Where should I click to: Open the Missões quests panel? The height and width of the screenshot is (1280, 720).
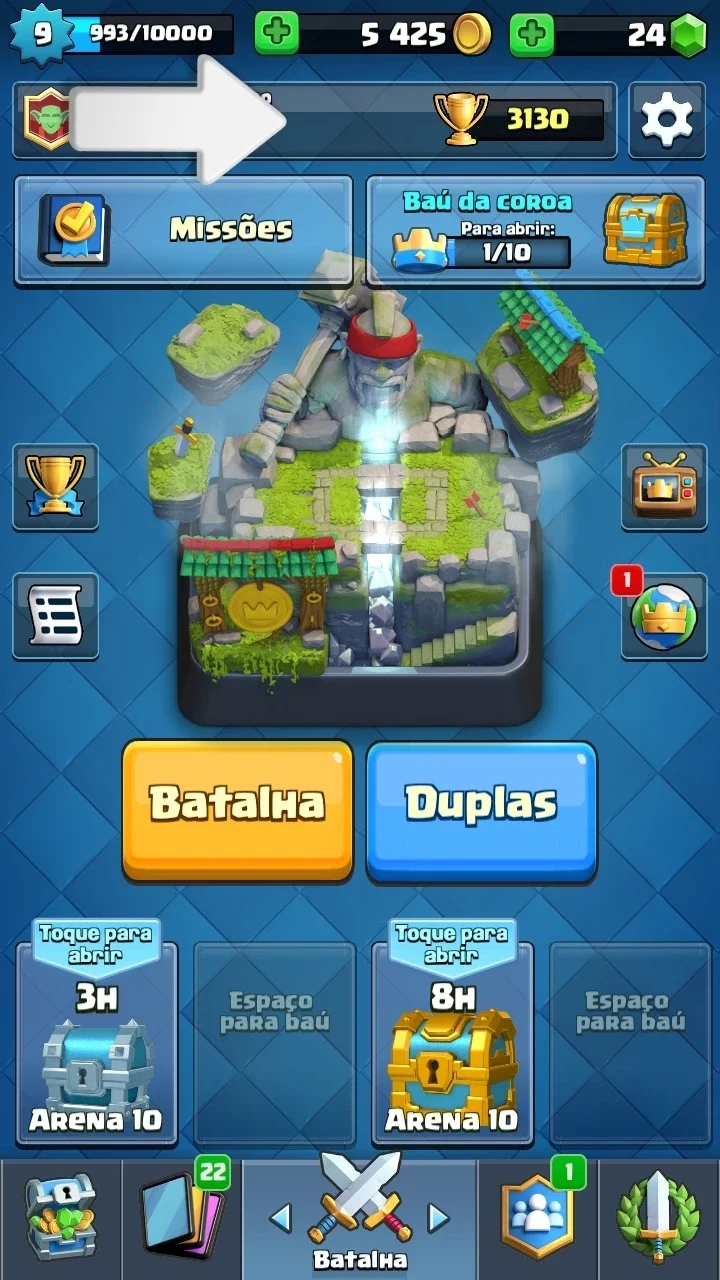pos(183,230)
